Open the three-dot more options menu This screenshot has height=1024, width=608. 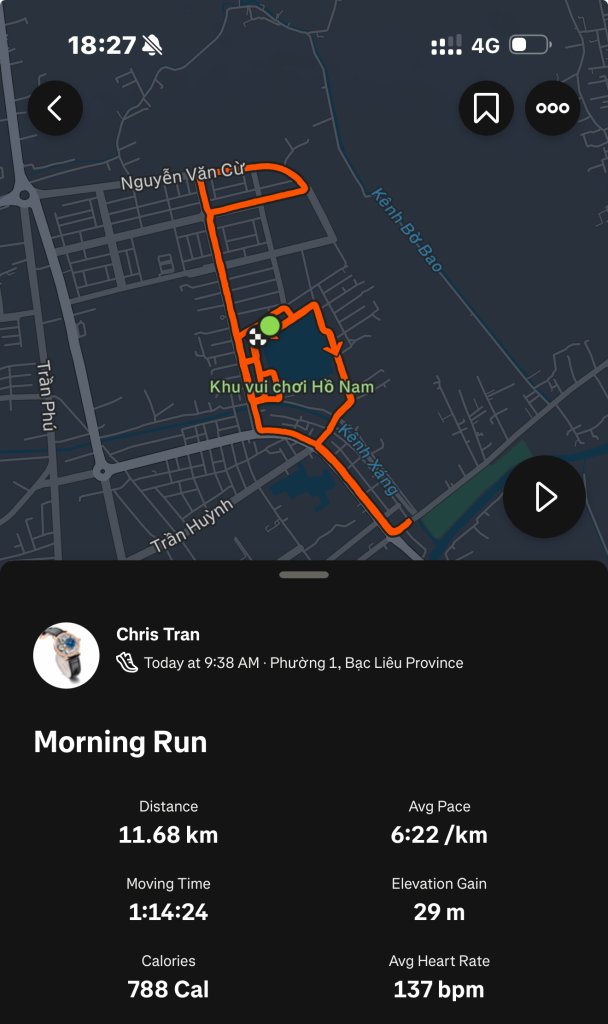pos(552,108)
